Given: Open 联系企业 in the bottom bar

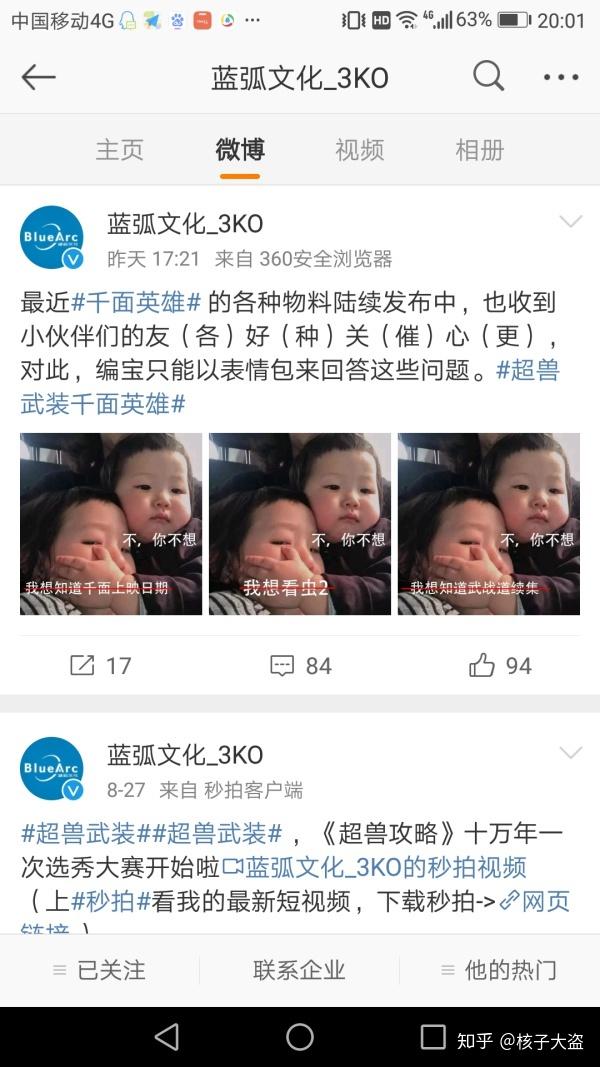Looking at the screenshot, I should tap(299, 969).
